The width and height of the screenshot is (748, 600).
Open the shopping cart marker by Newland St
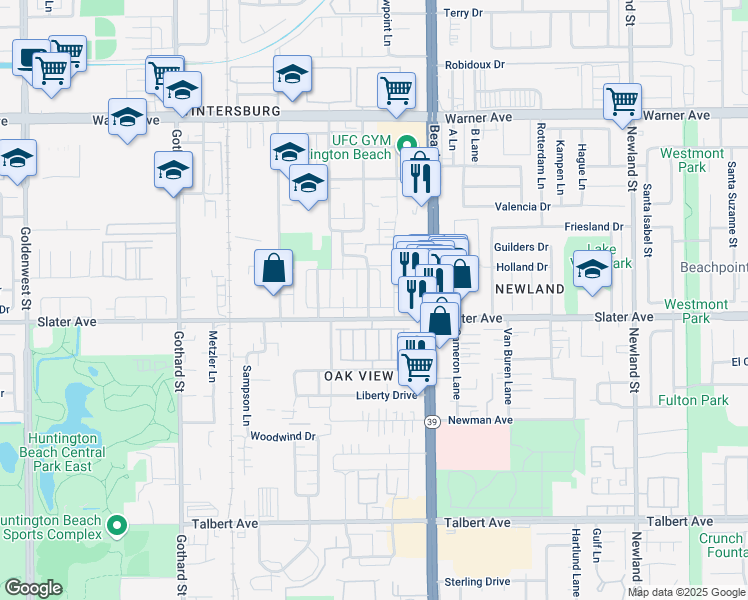(622, 101)
